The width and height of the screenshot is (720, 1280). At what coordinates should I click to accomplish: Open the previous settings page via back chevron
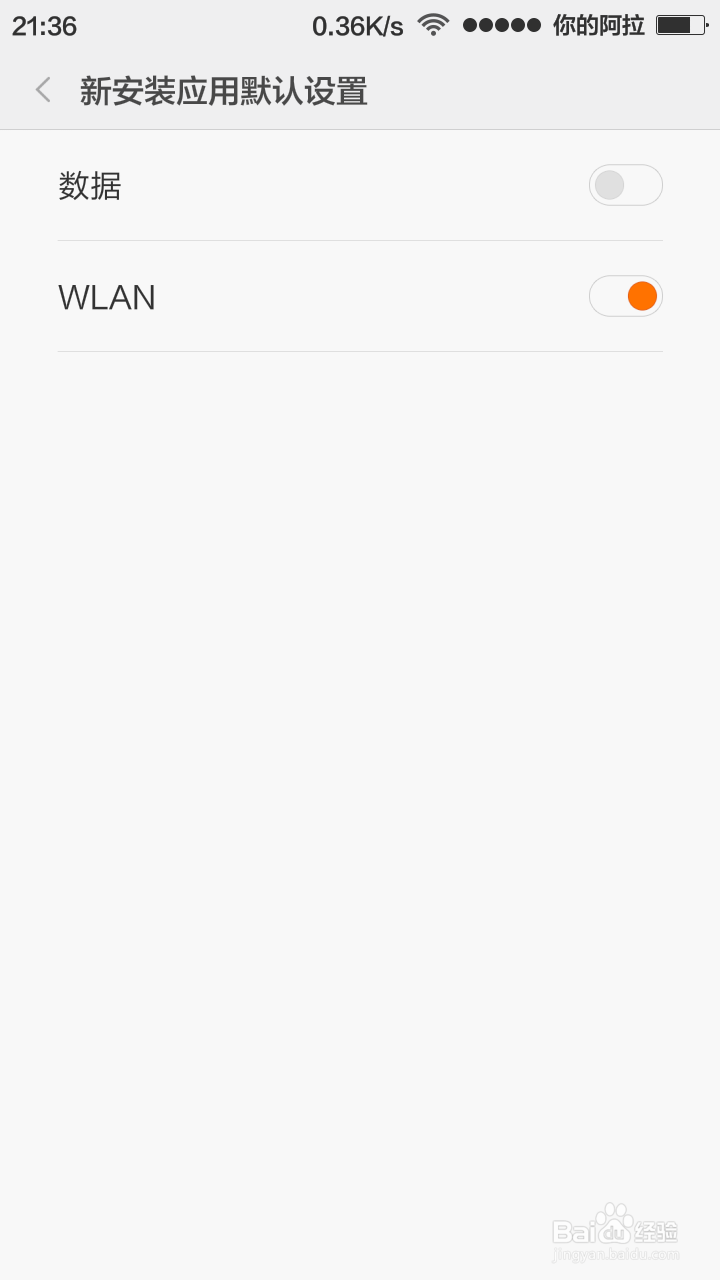42,89
